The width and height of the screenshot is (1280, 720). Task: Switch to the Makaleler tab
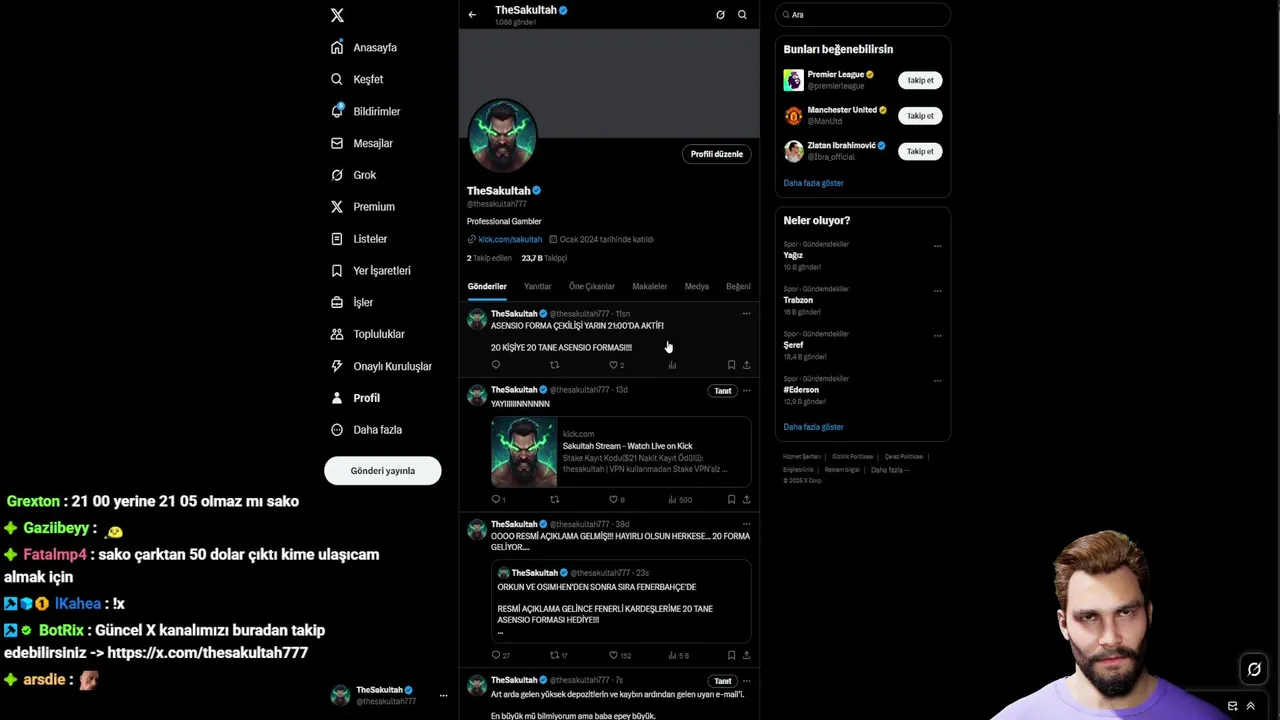[x=649, y=287]
